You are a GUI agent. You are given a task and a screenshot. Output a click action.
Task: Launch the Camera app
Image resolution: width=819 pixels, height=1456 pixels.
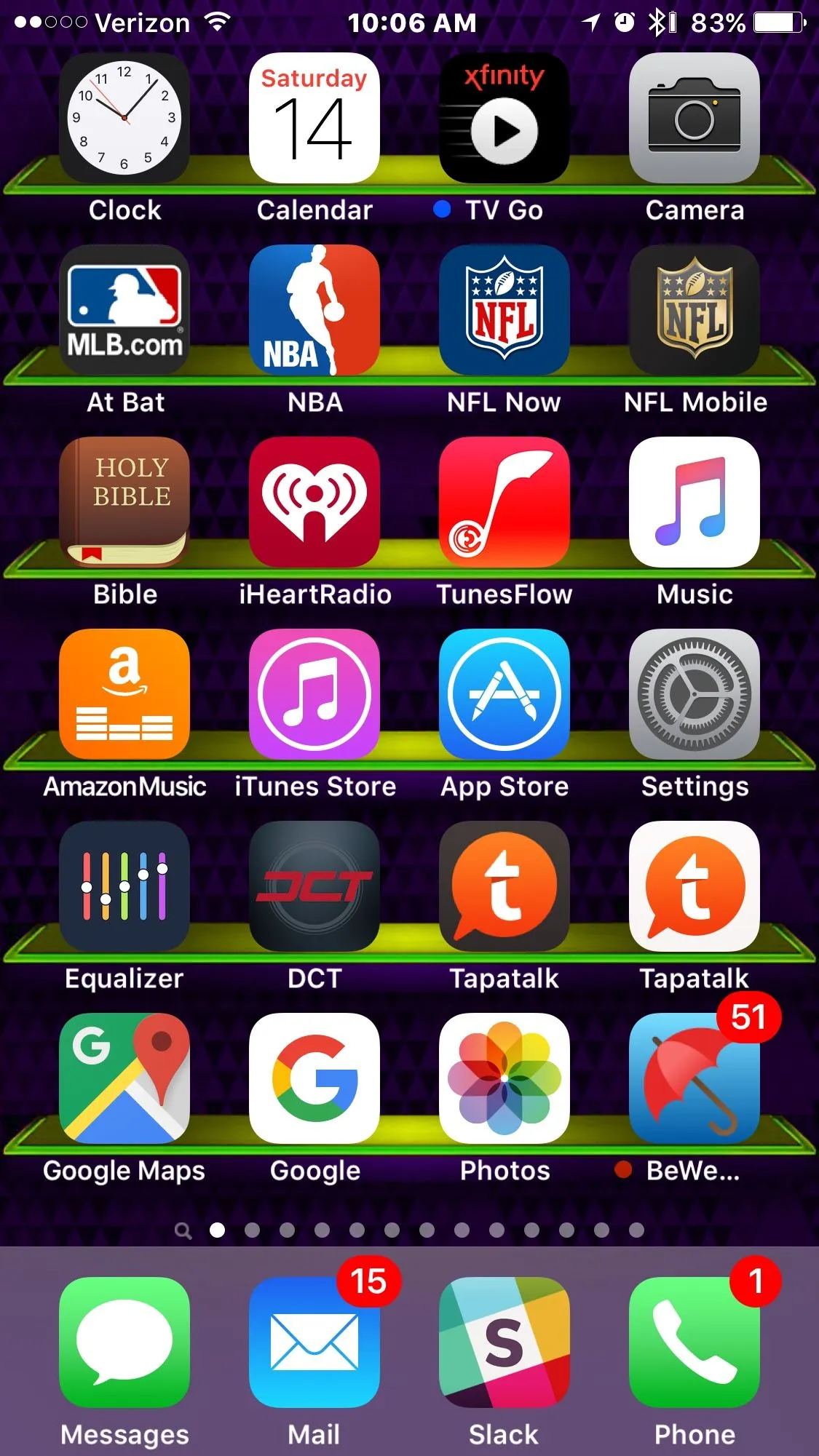click(694, 118)
